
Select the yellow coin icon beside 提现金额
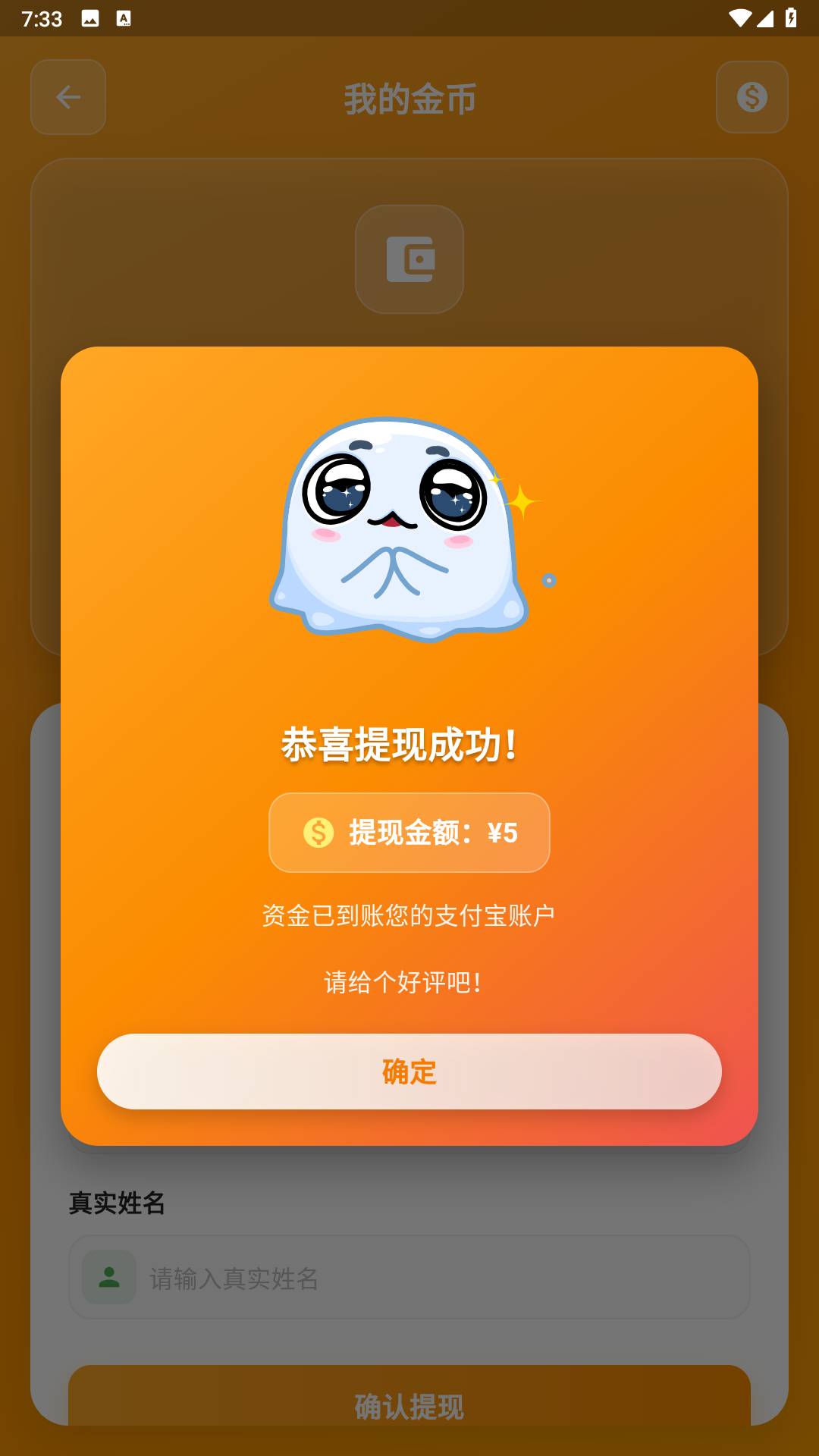point(318,833)
